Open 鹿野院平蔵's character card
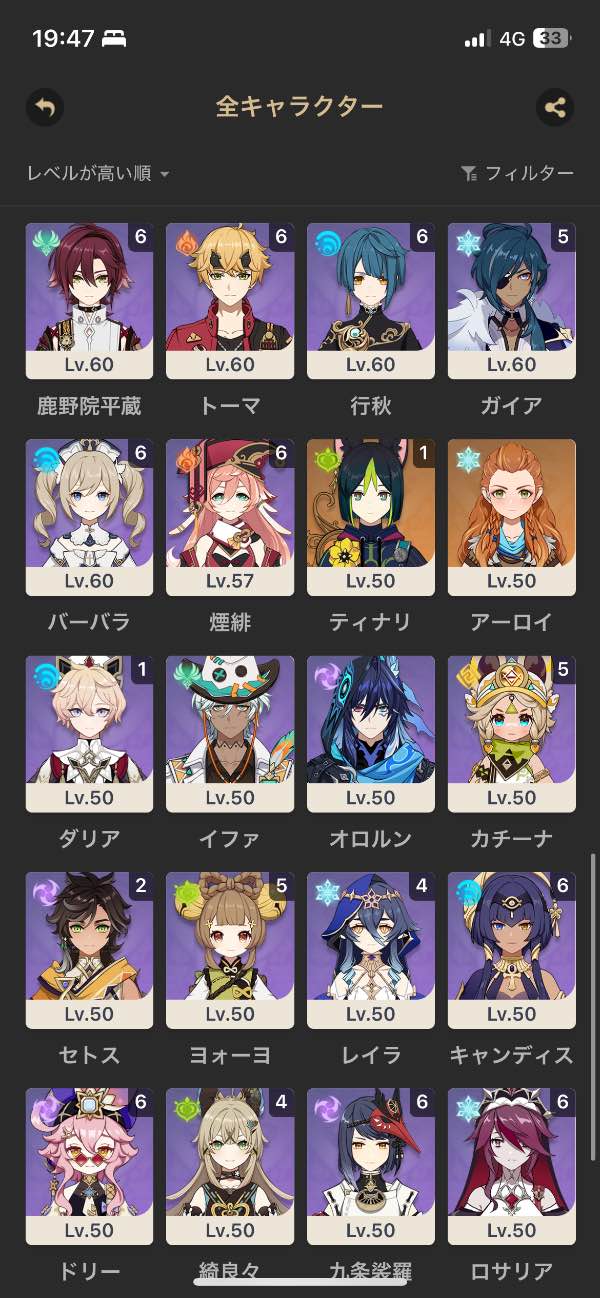This screenshot has height=1298, width=600. [x=89, y=301]
